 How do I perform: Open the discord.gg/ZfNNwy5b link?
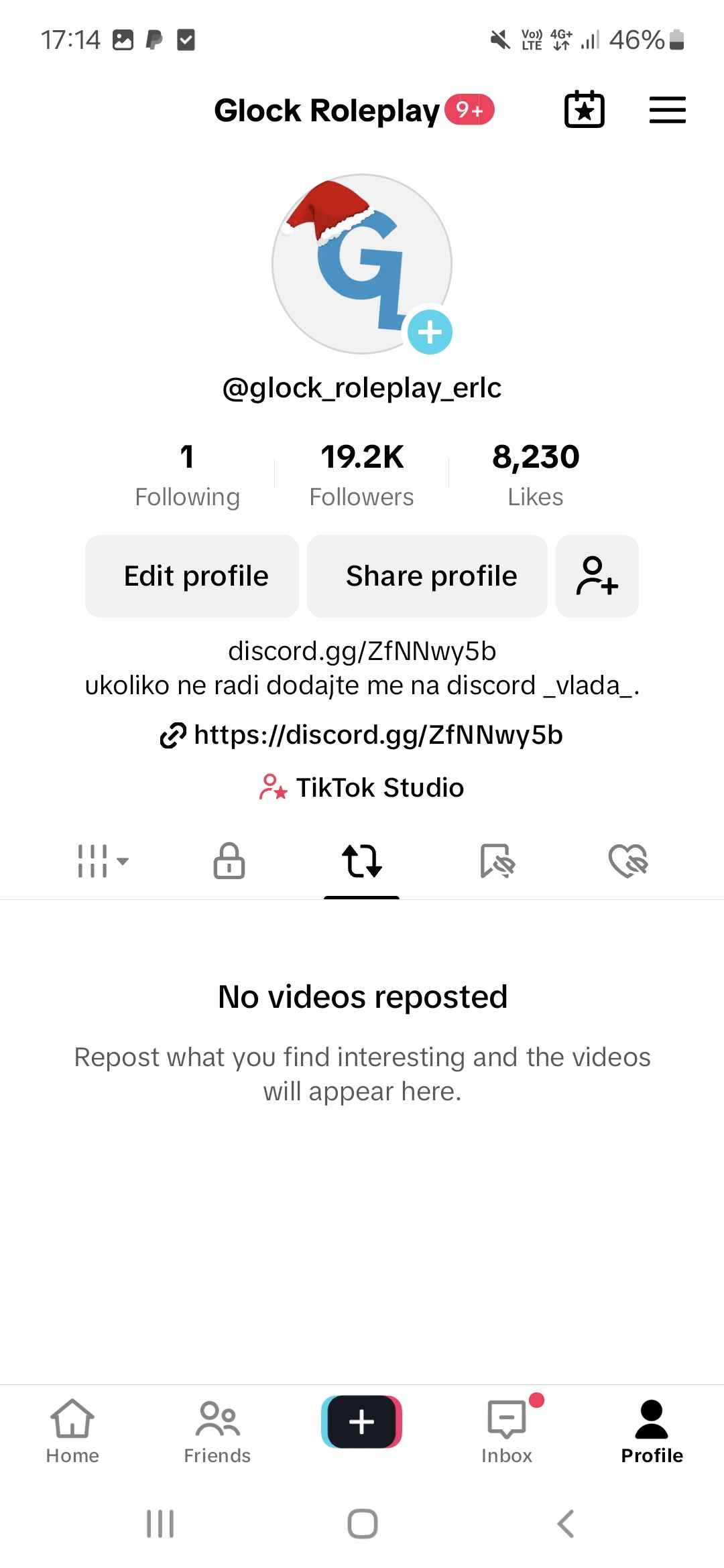(362, 735)
